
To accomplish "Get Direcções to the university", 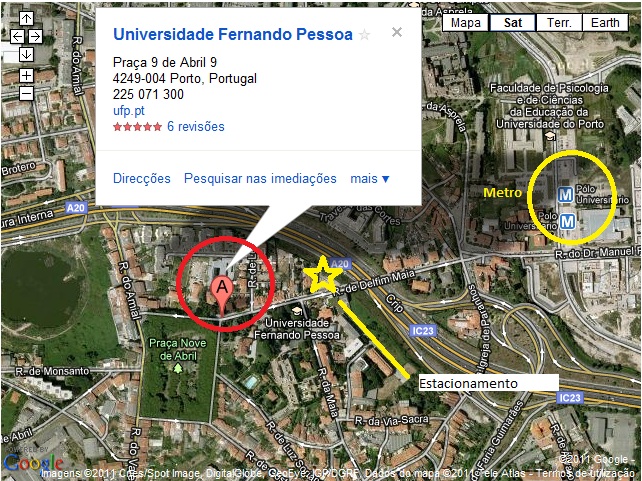I will pyautogui.click(x=142, y=178).
